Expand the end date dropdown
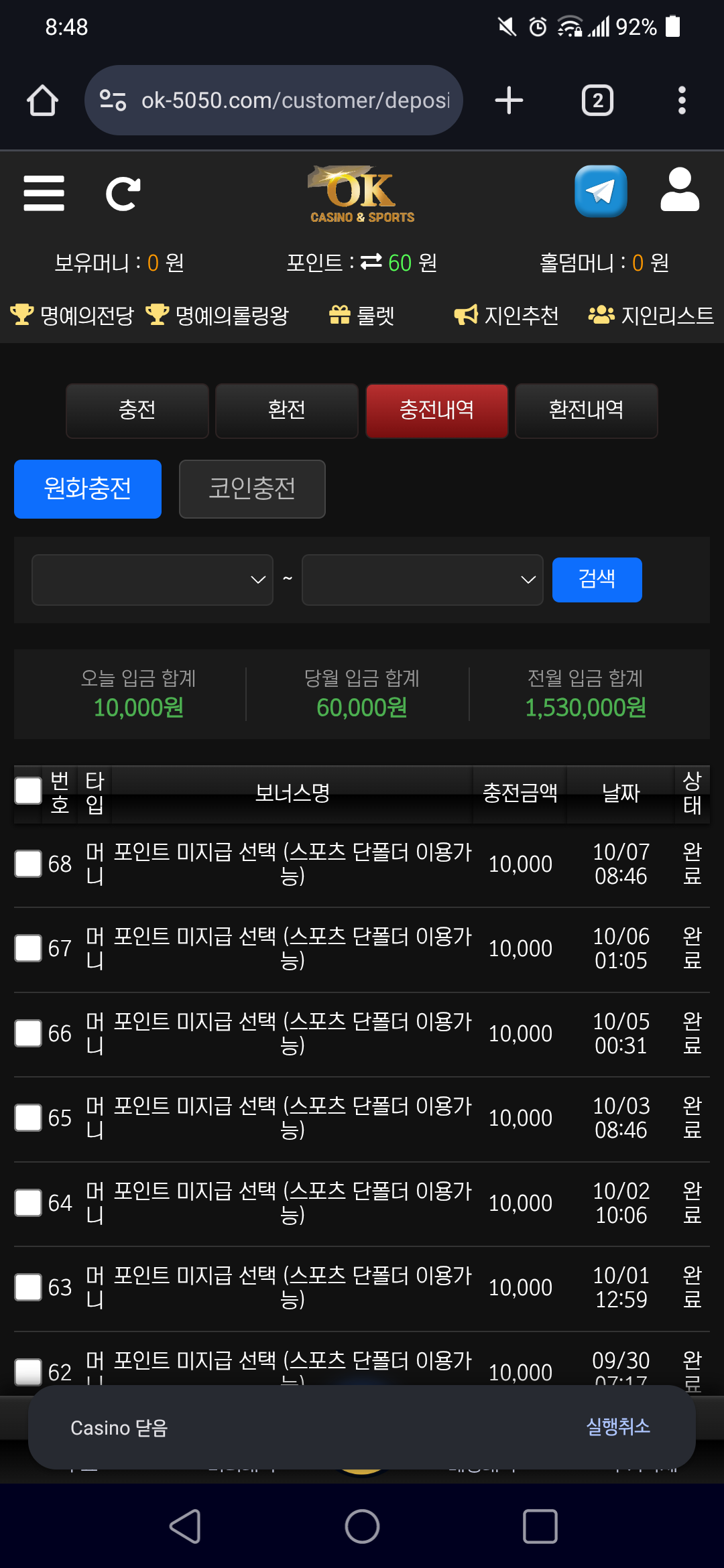The height and width of the screenshot is (1568, 724). tap(422, 580)
